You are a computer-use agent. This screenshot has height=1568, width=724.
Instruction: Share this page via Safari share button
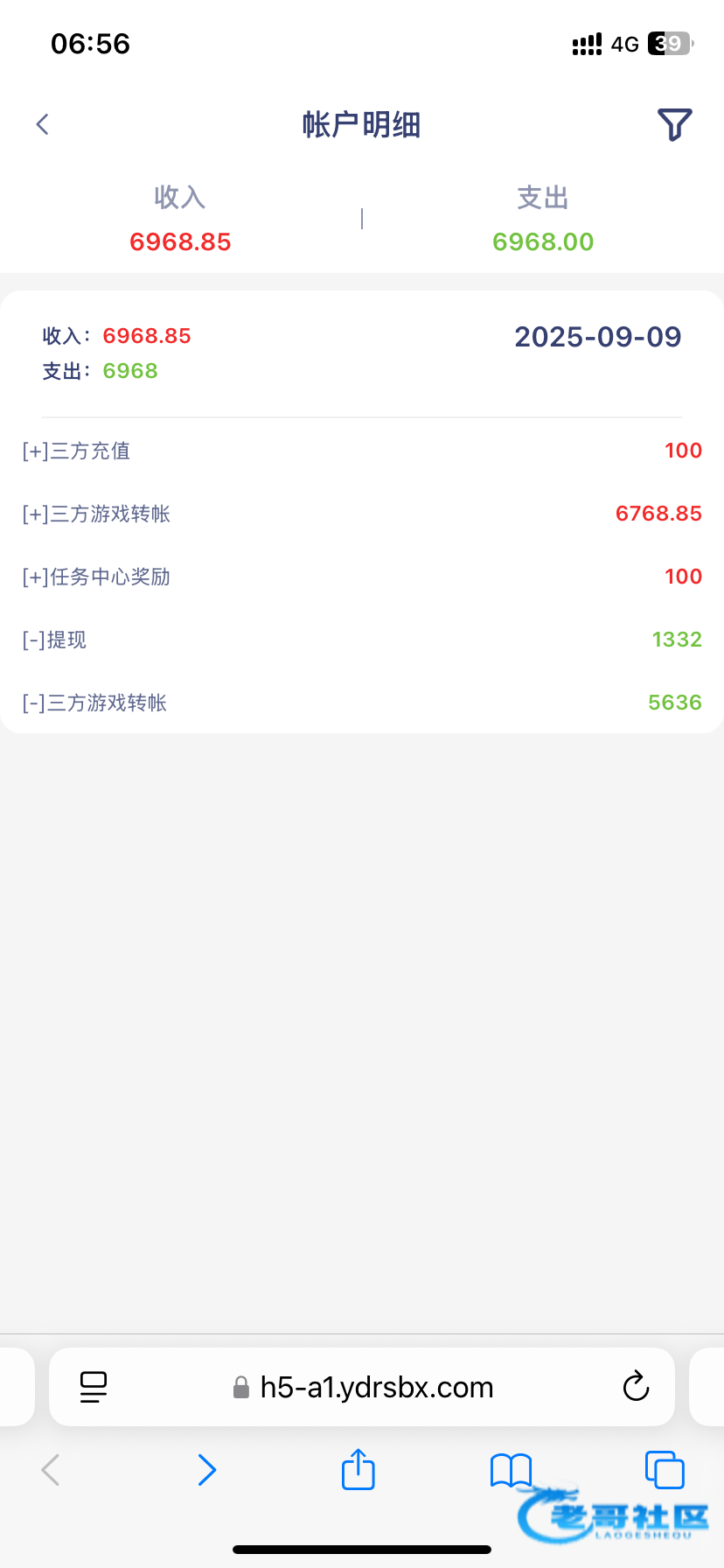pos(358,1468)
